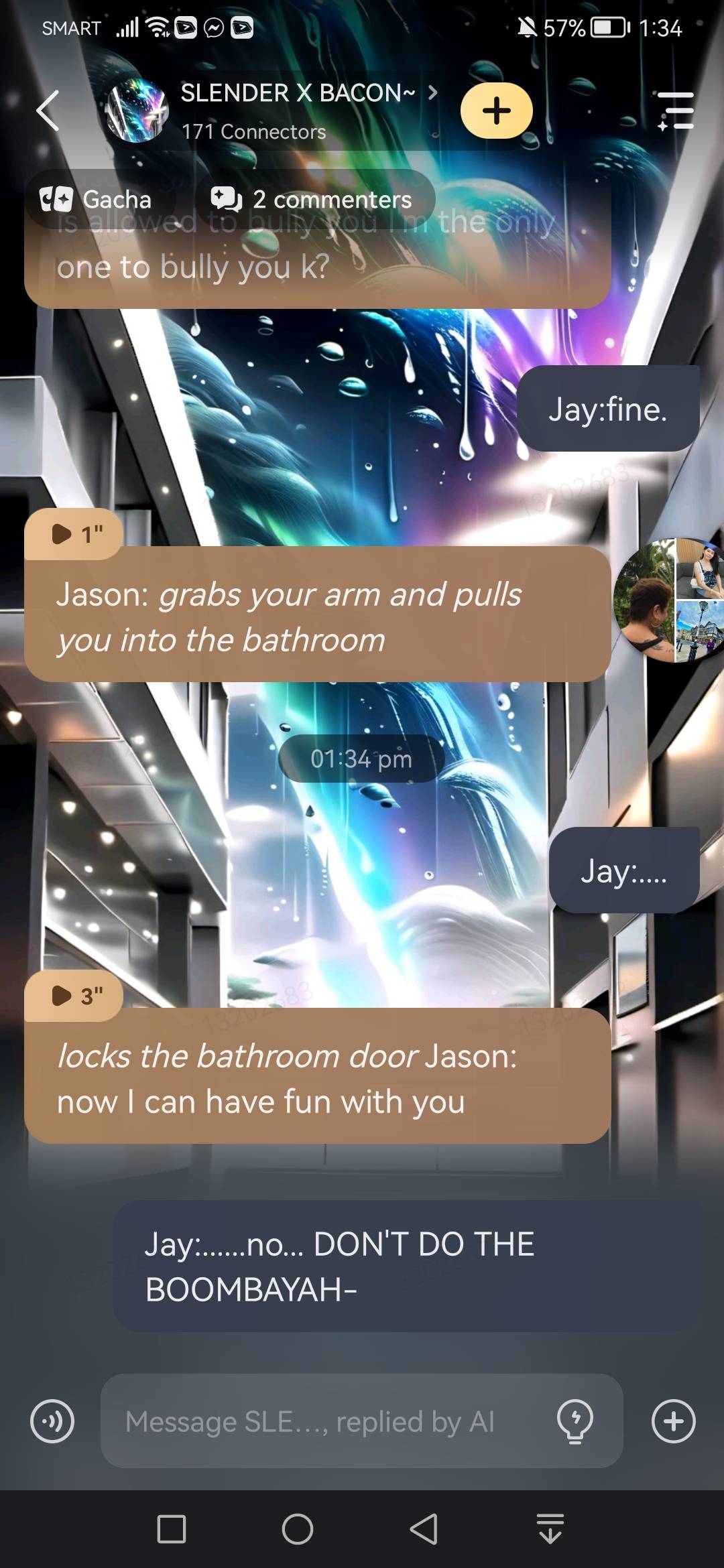
Task: Play the 3" voice message
Action: click(x=75, y=996)
